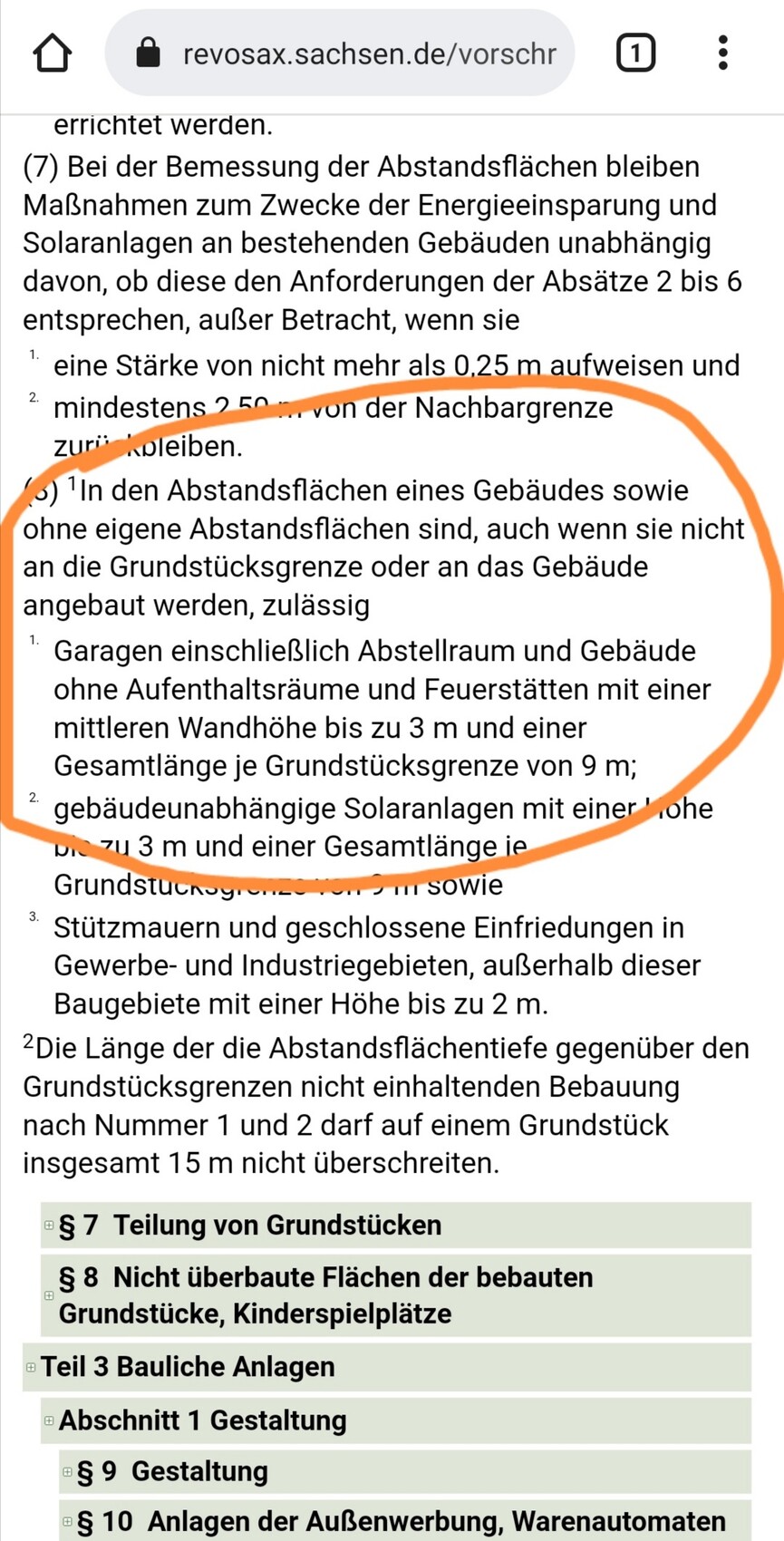The image size is (784, 1541).
Task: Open § 9 Gestaltung section
Action: (172, 1471)
